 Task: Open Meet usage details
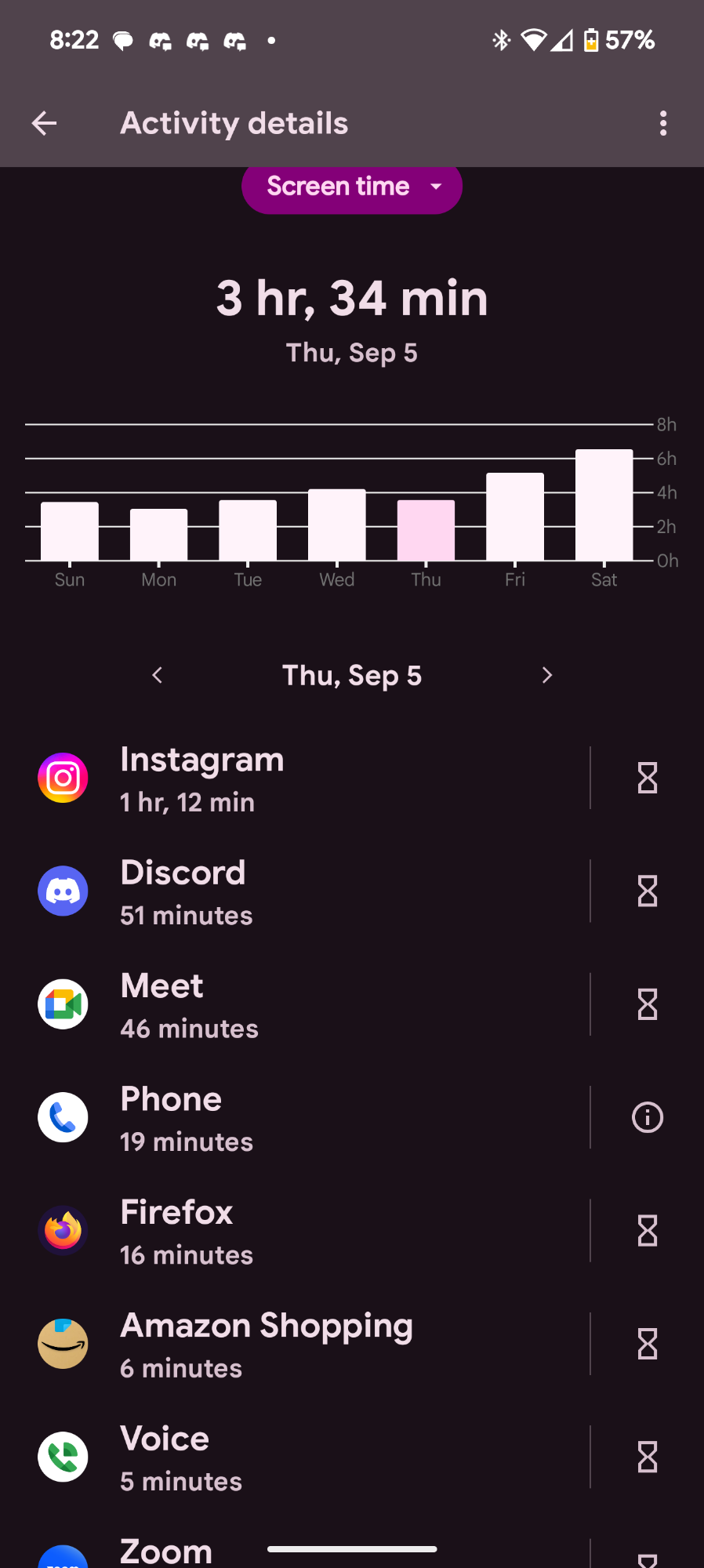pos(314,1004)
